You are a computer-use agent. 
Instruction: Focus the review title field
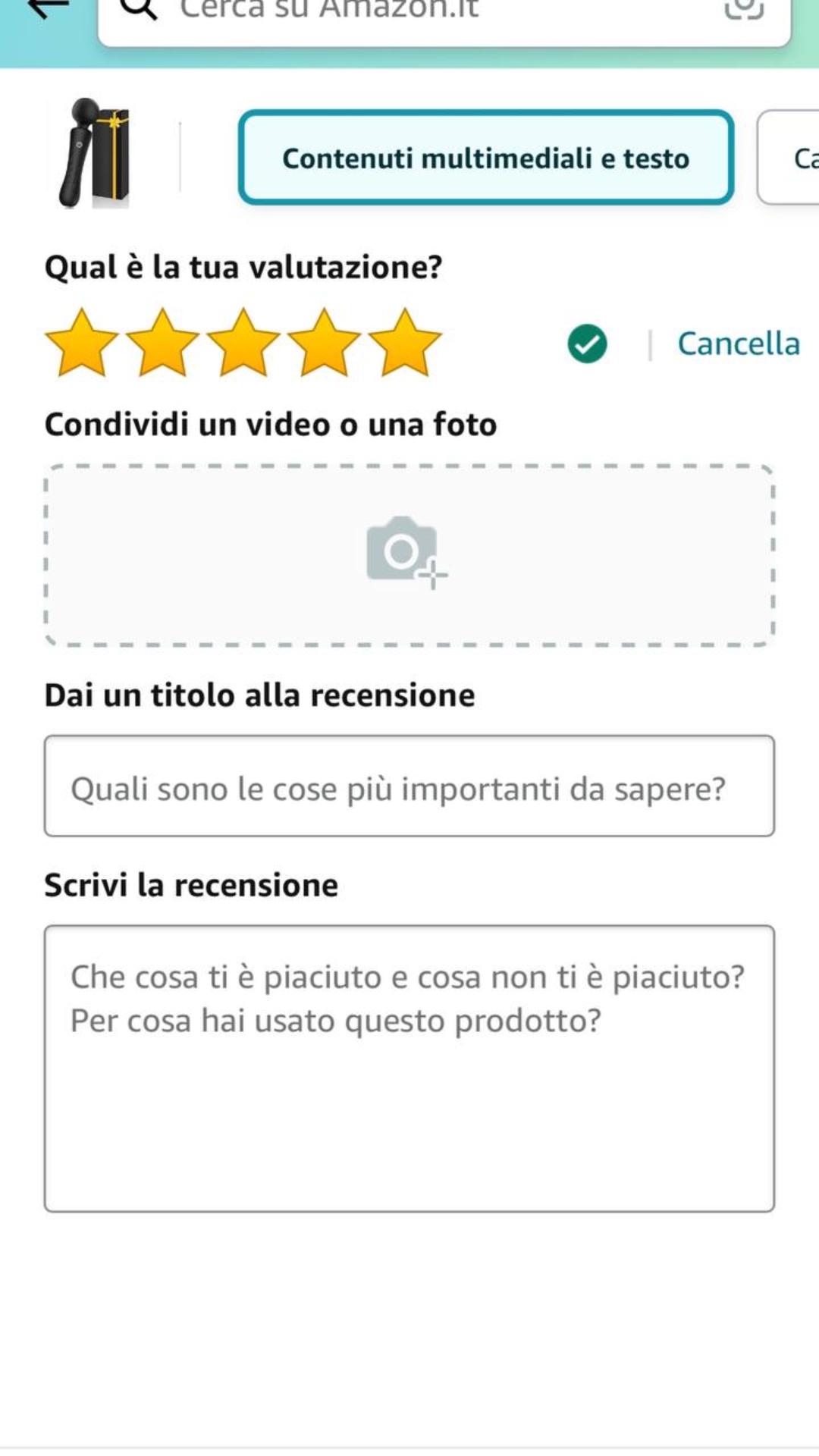tap(409, 786)
